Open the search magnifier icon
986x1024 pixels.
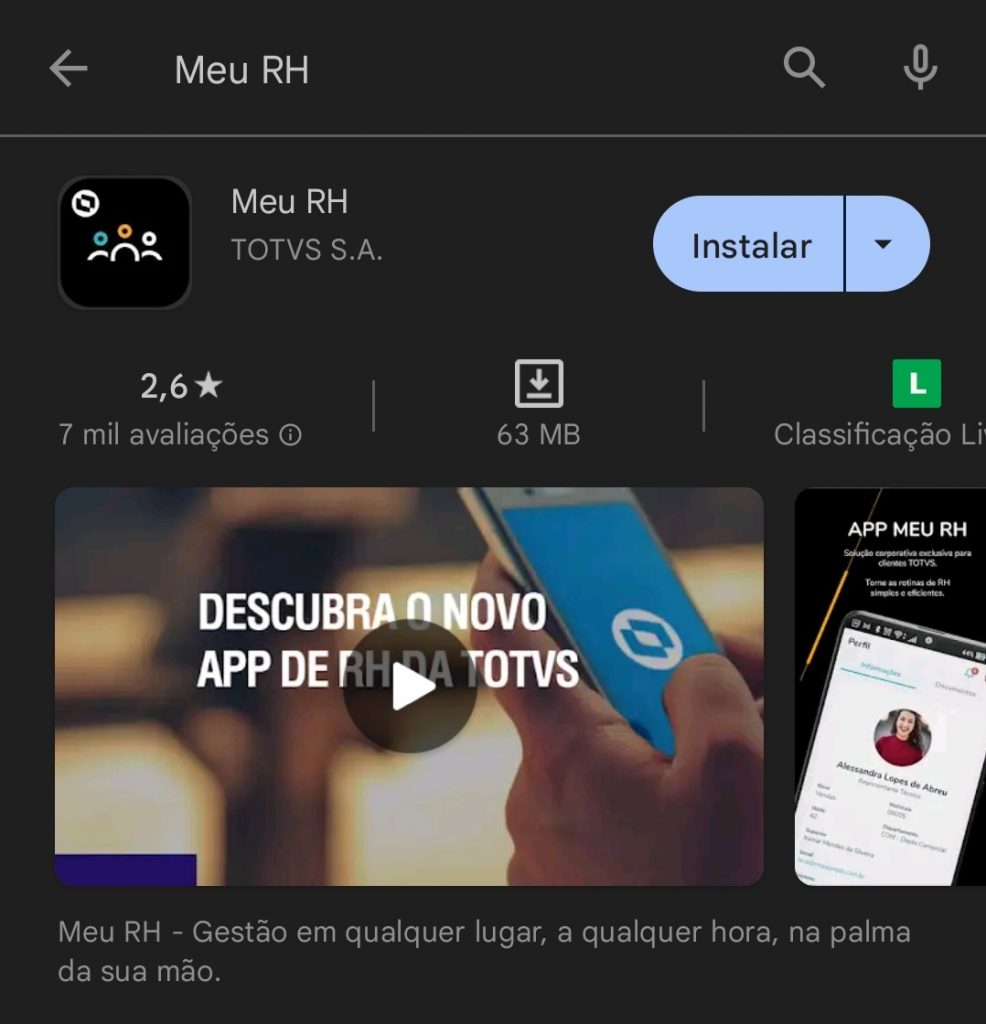803,69
